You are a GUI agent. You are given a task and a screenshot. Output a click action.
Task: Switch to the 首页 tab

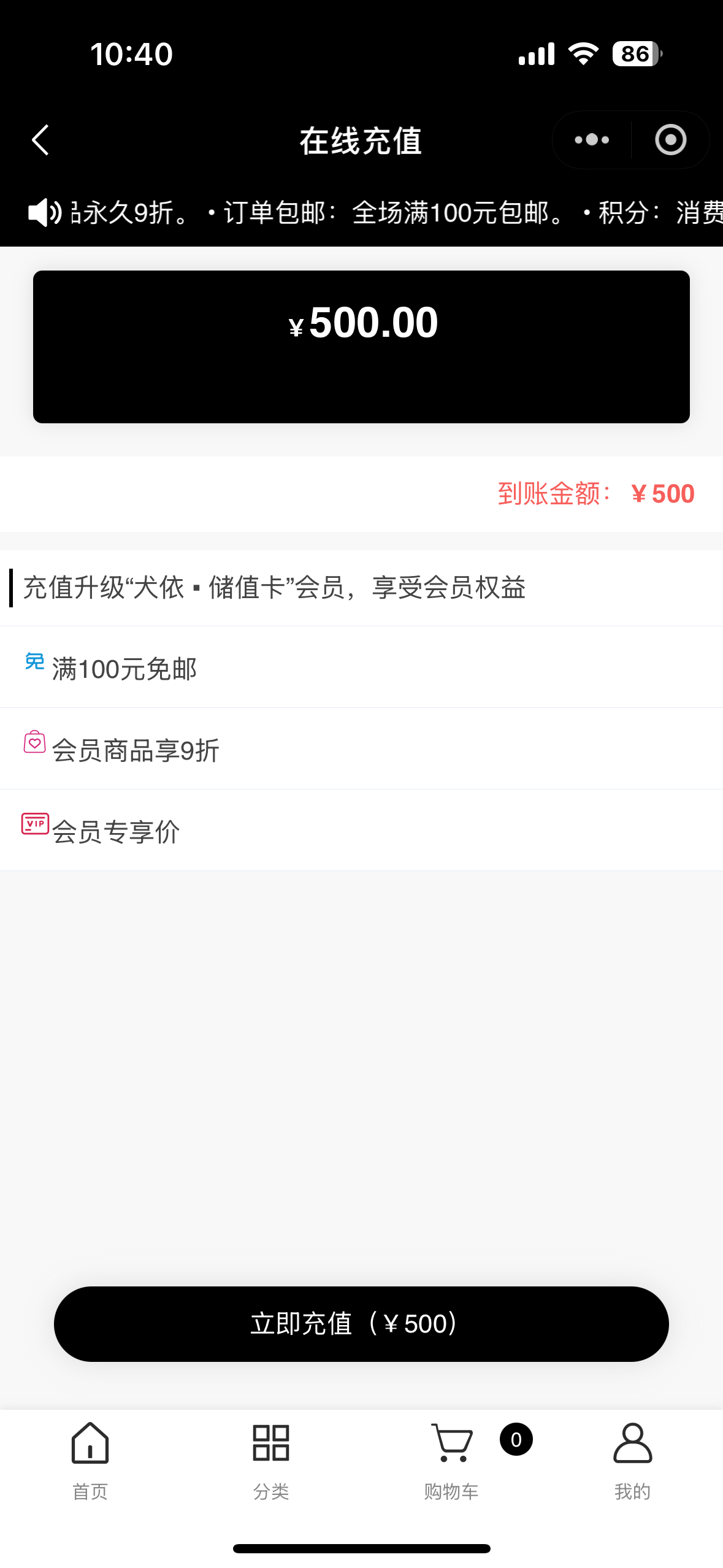click(90, 1460)
